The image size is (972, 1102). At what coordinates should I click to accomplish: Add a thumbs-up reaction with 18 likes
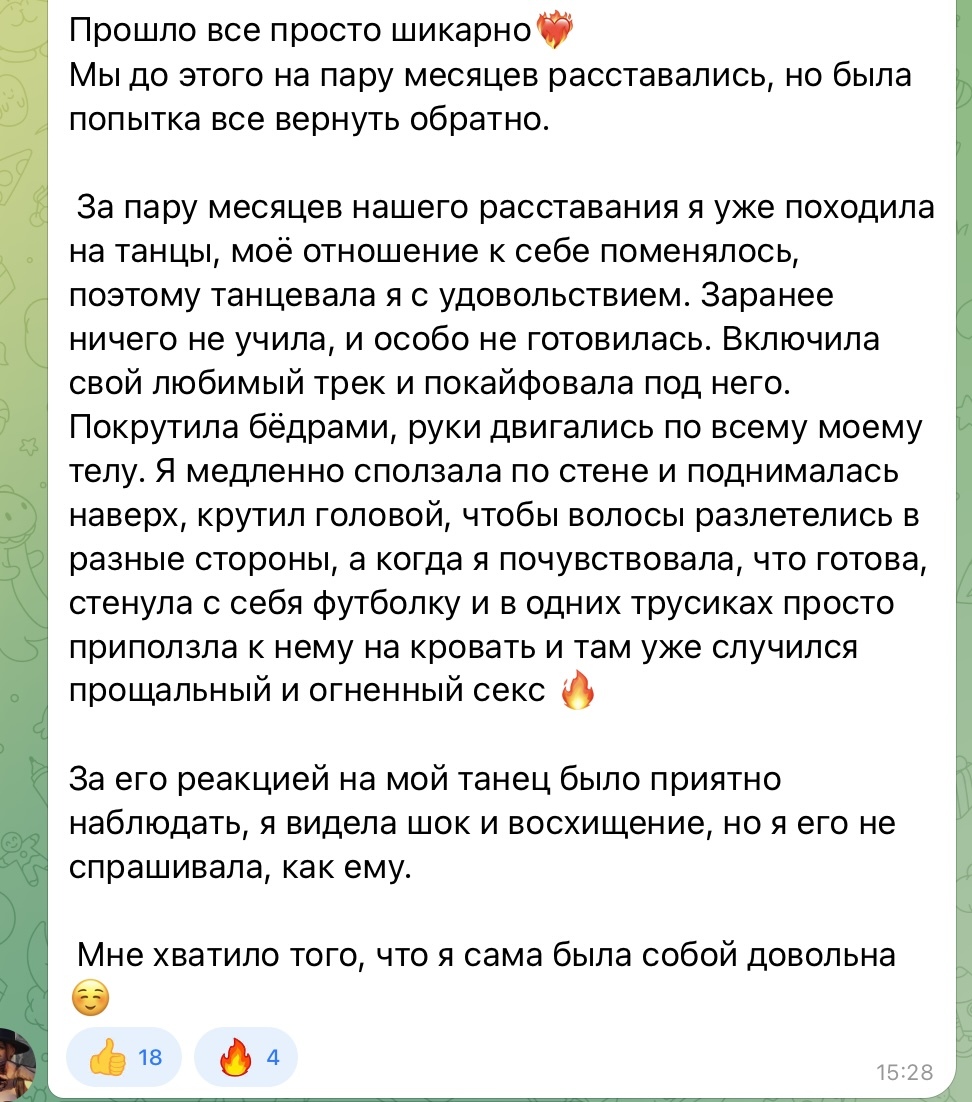[124, 1057]
